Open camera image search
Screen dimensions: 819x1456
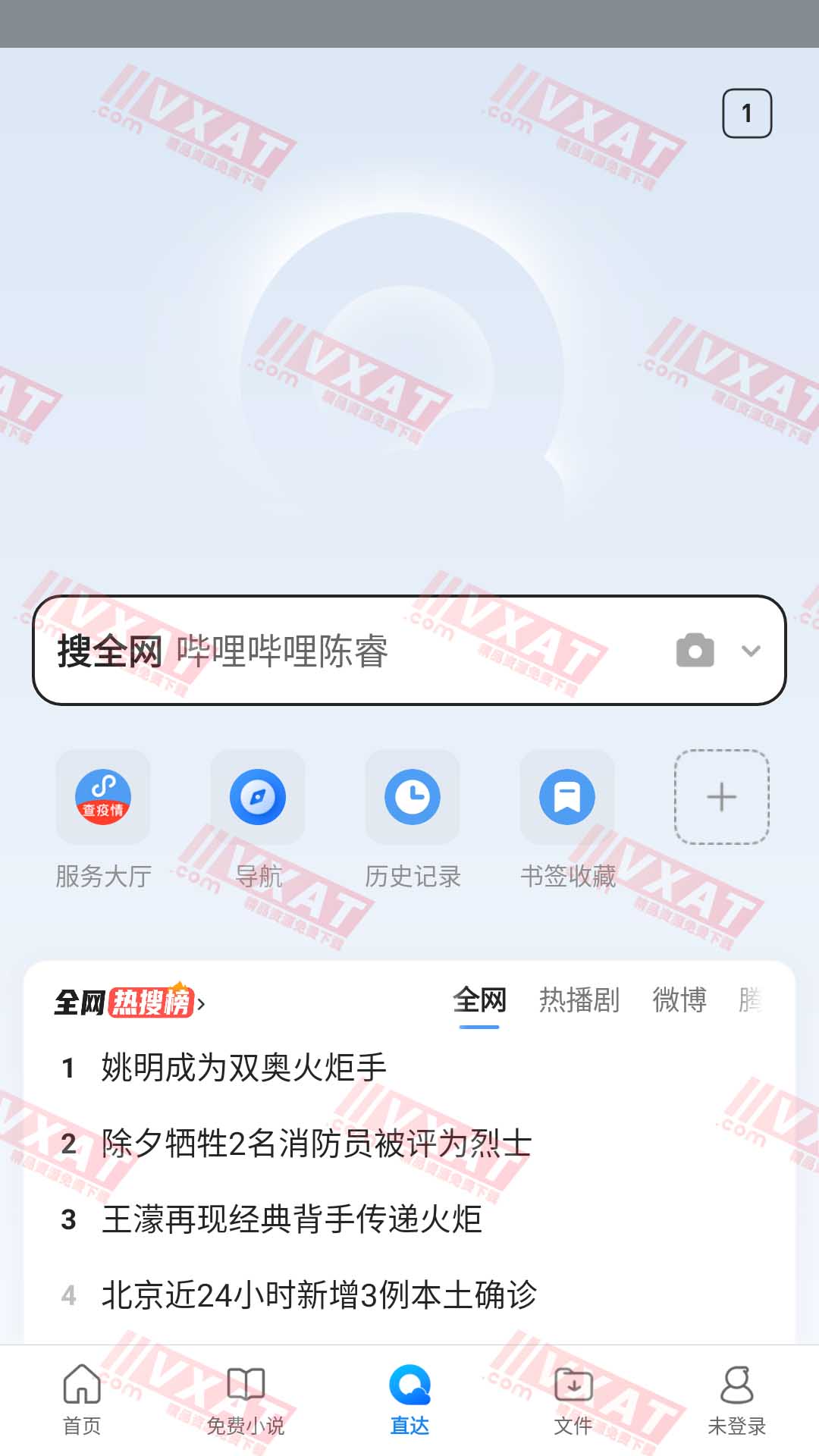695,651
